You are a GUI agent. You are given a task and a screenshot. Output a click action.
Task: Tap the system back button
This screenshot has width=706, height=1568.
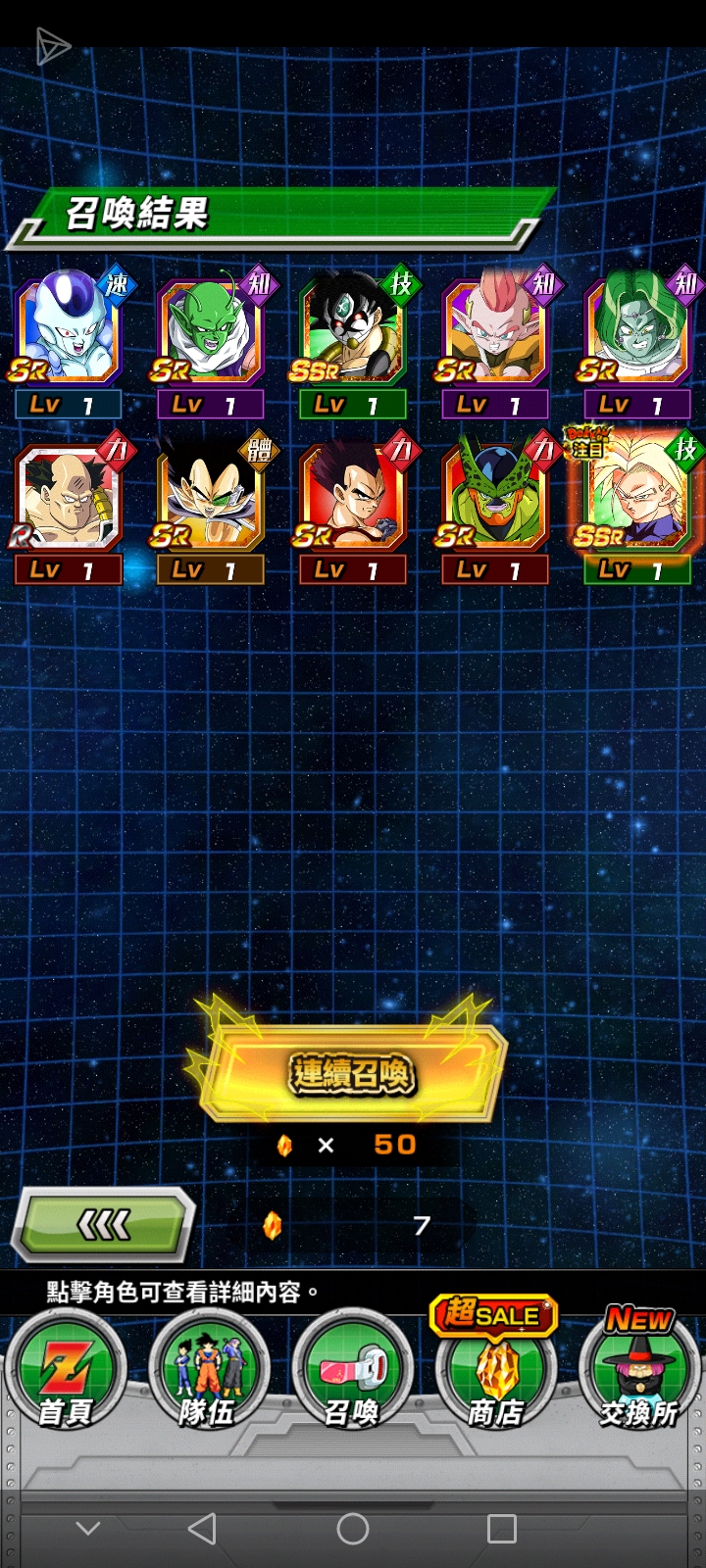(x=202, y=1529)
